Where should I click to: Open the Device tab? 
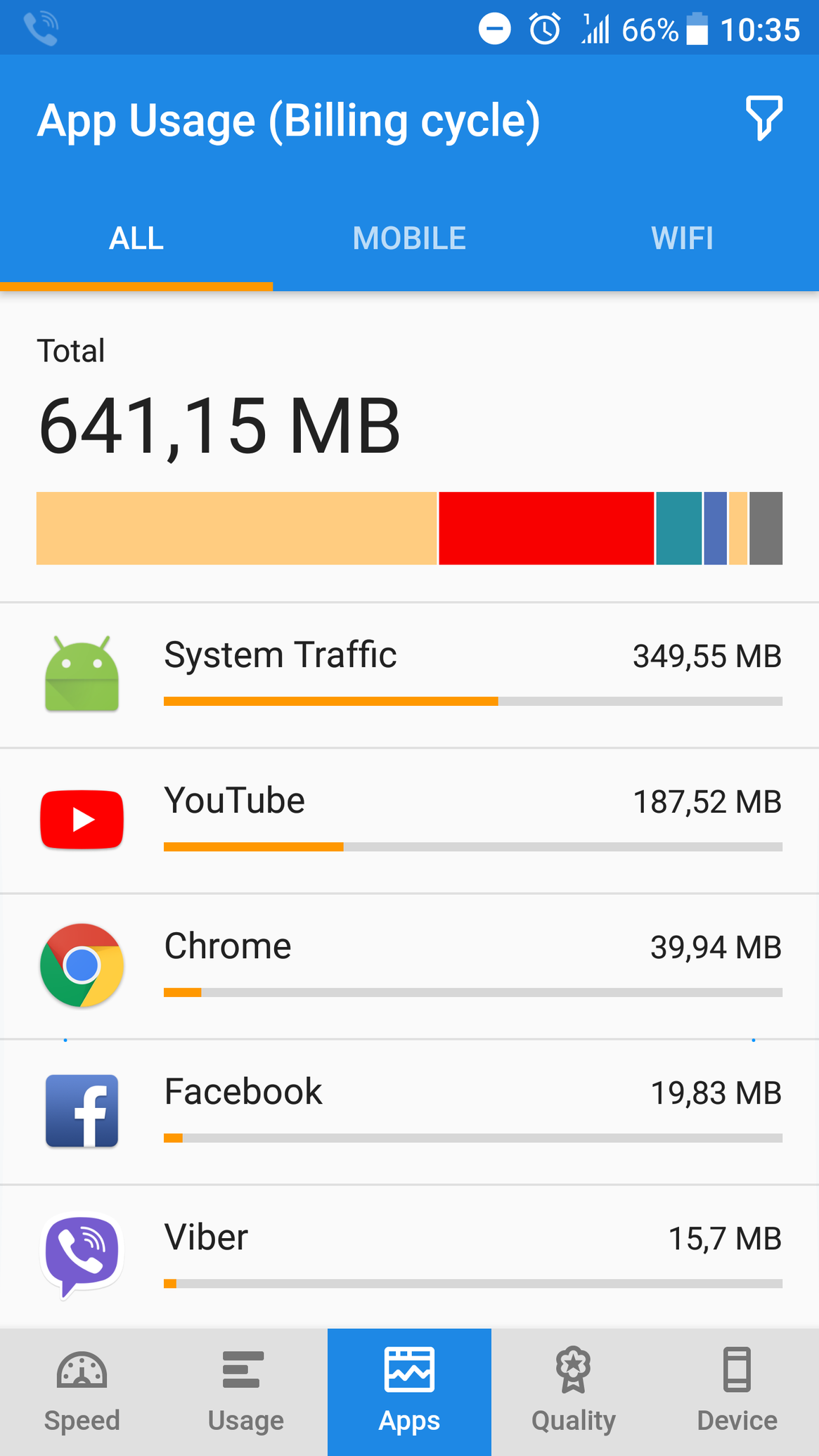coord(737,1392)
